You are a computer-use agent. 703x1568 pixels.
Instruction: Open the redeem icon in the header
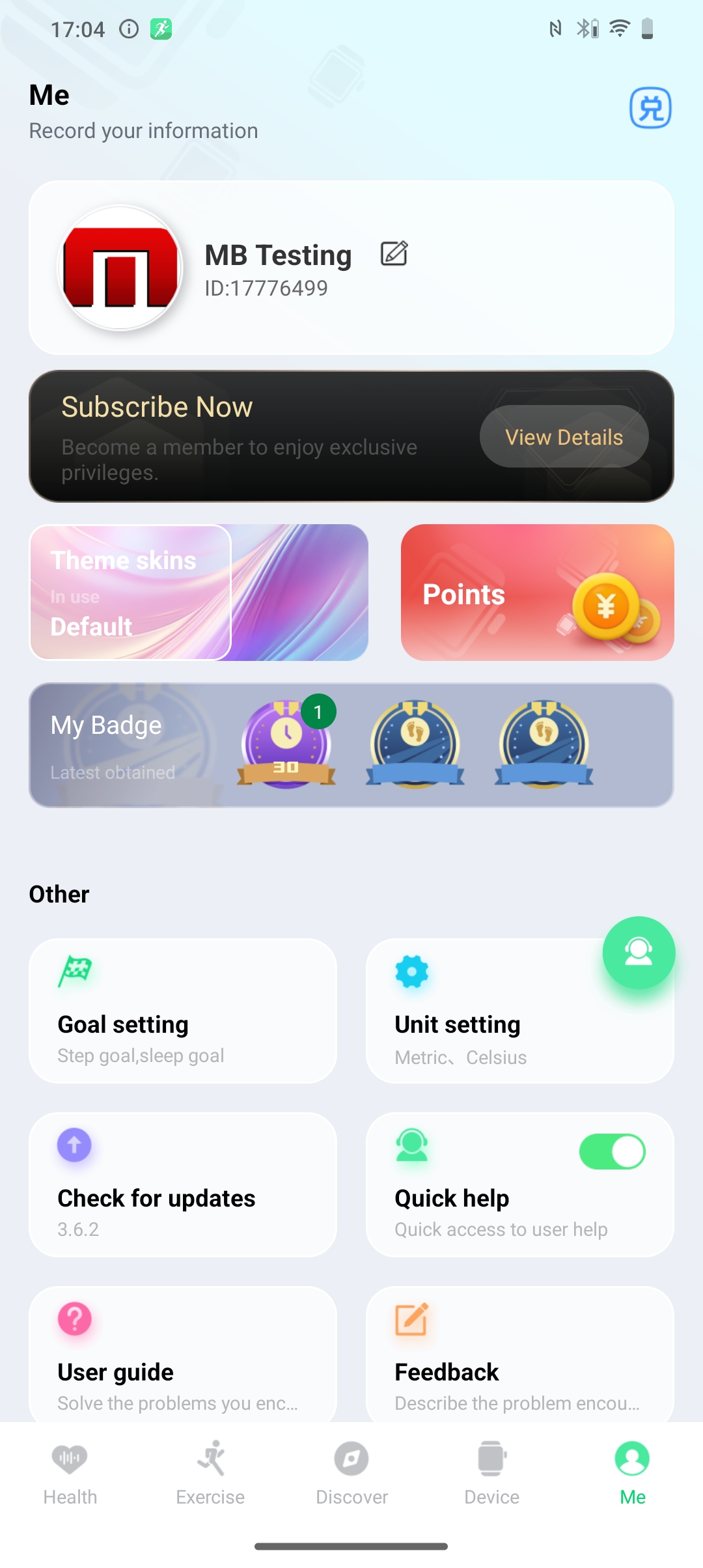click(x=650, y=108)
